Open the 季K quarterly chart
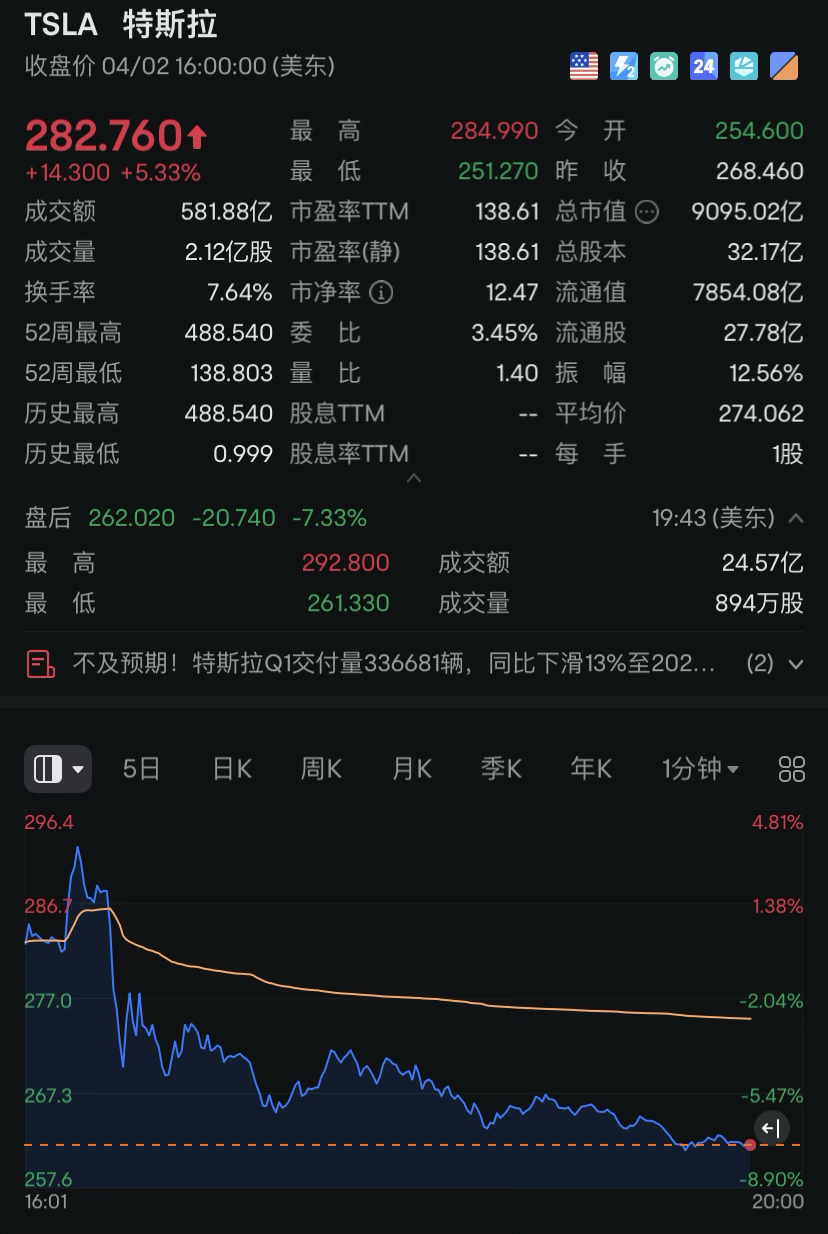The width and height of the screenshot is (828, 1234). click(501, 768)
